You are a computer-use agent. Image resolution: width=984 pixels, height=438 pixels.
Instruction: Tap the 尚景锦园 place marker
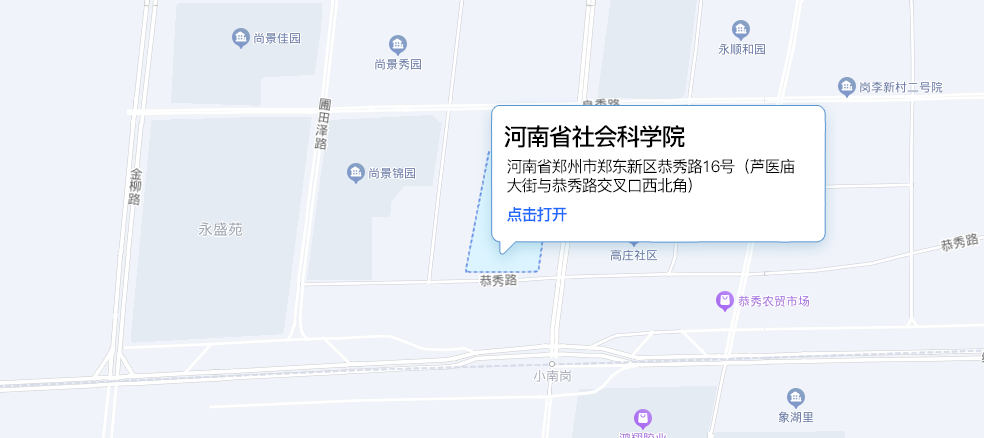click(x=355, y=173)
